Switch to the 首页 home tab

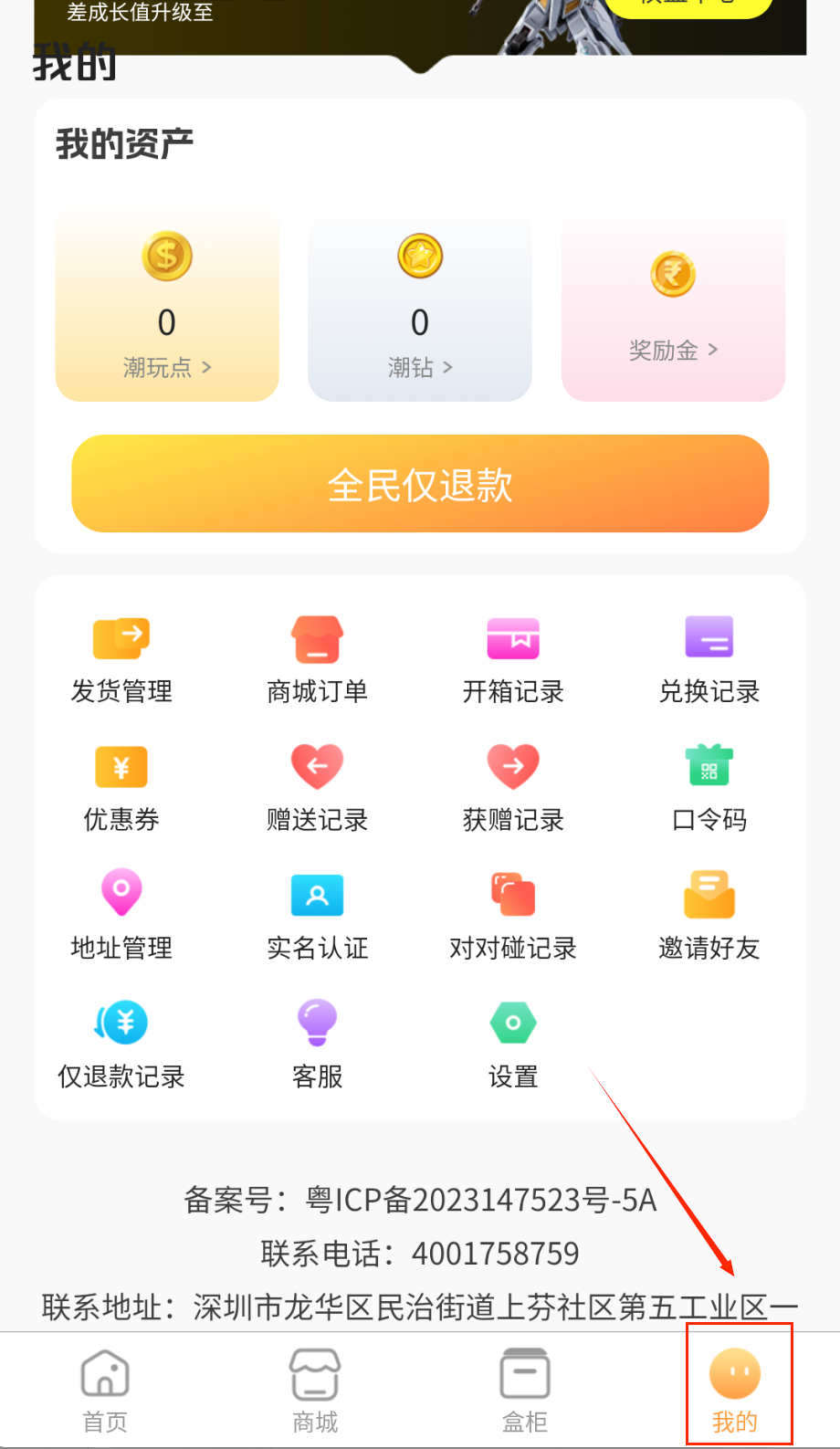click(x=105, y=1390)
